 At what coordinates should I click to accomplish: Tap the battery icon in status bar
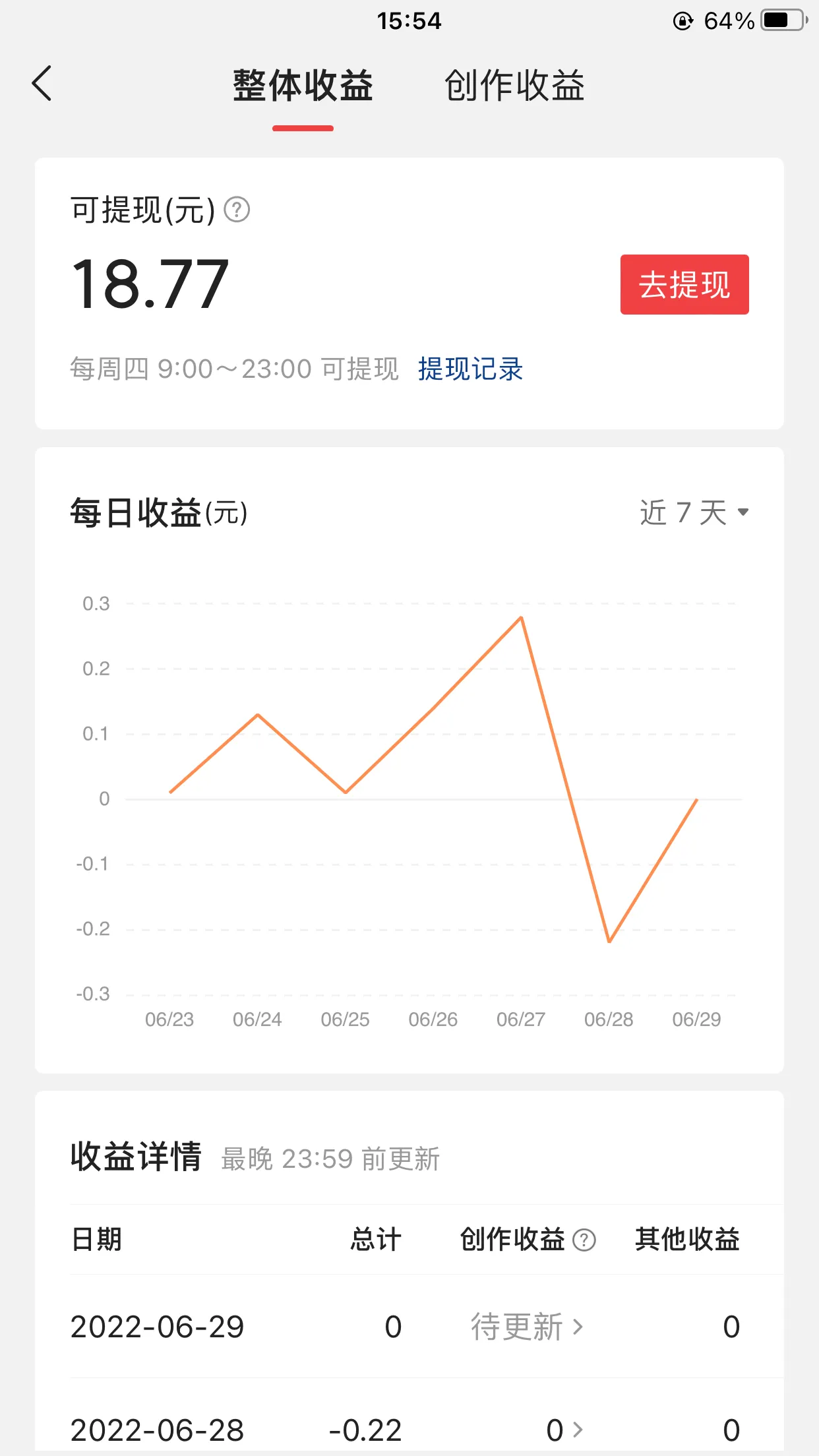781,20
